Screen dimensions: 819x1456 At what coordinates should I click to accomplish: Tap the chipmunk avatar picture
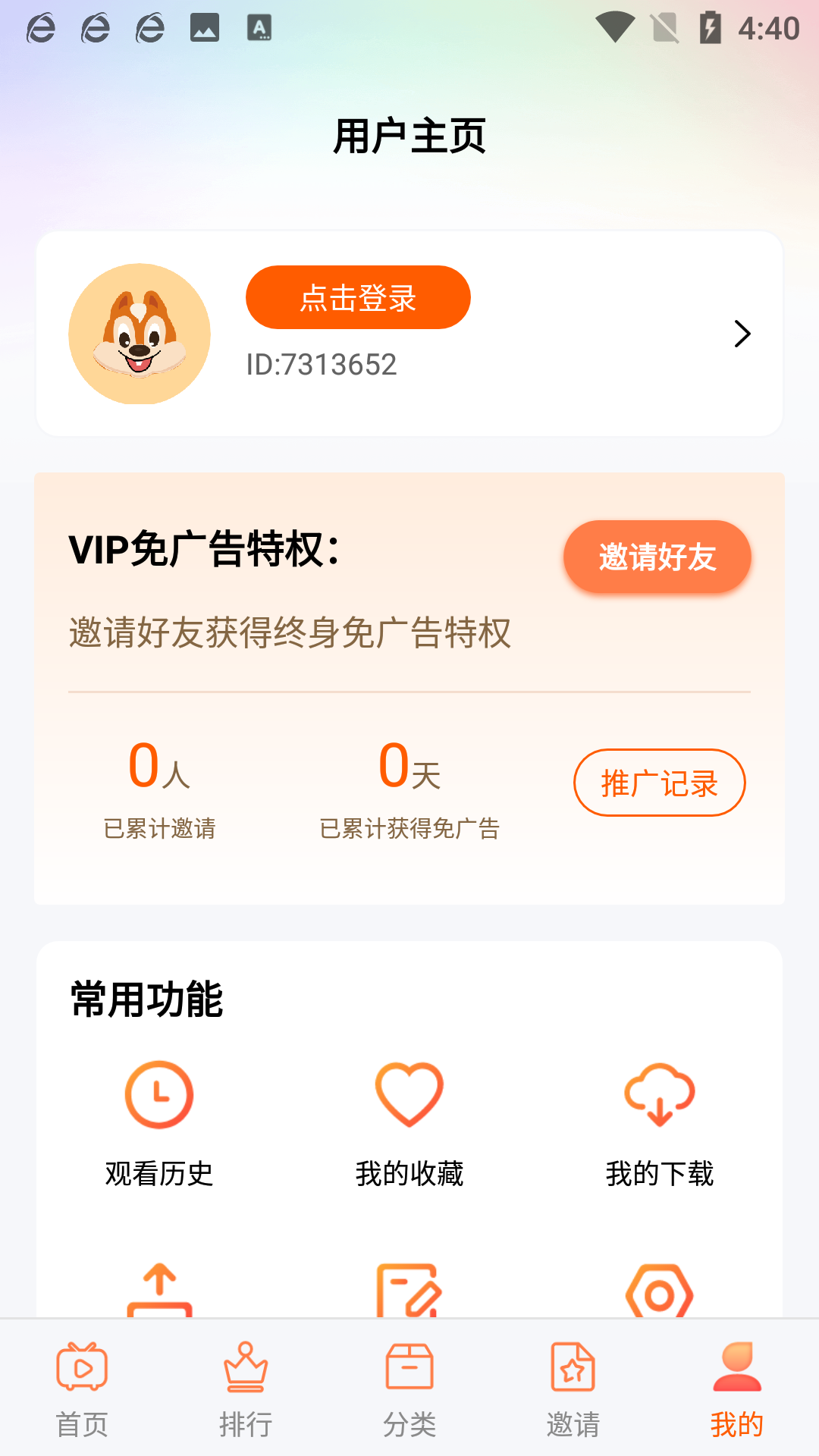click(x=140, y=334)
